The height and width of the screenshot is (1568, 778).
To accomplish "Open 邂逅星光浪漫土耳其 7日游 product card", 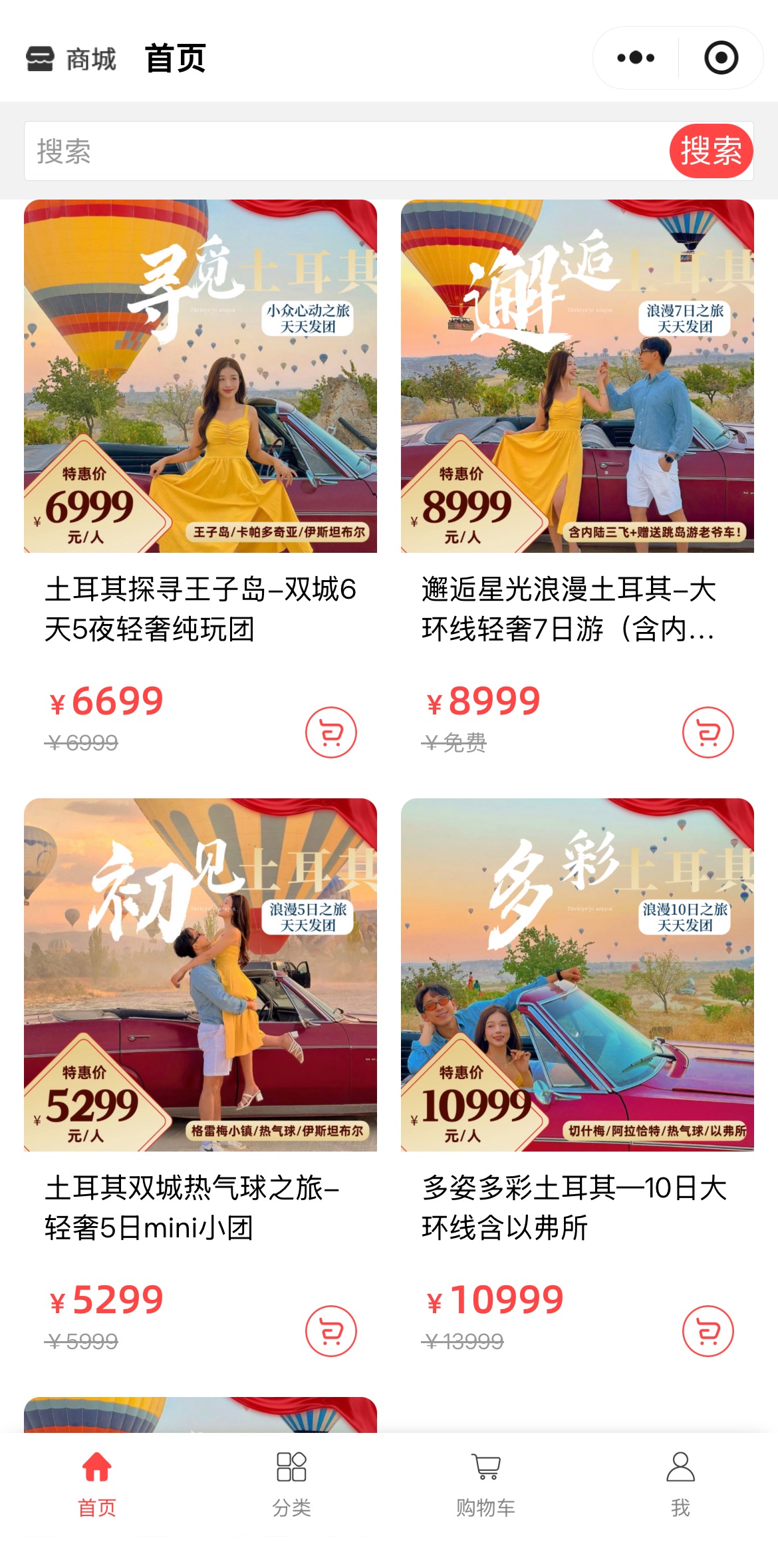I will 577,377.
